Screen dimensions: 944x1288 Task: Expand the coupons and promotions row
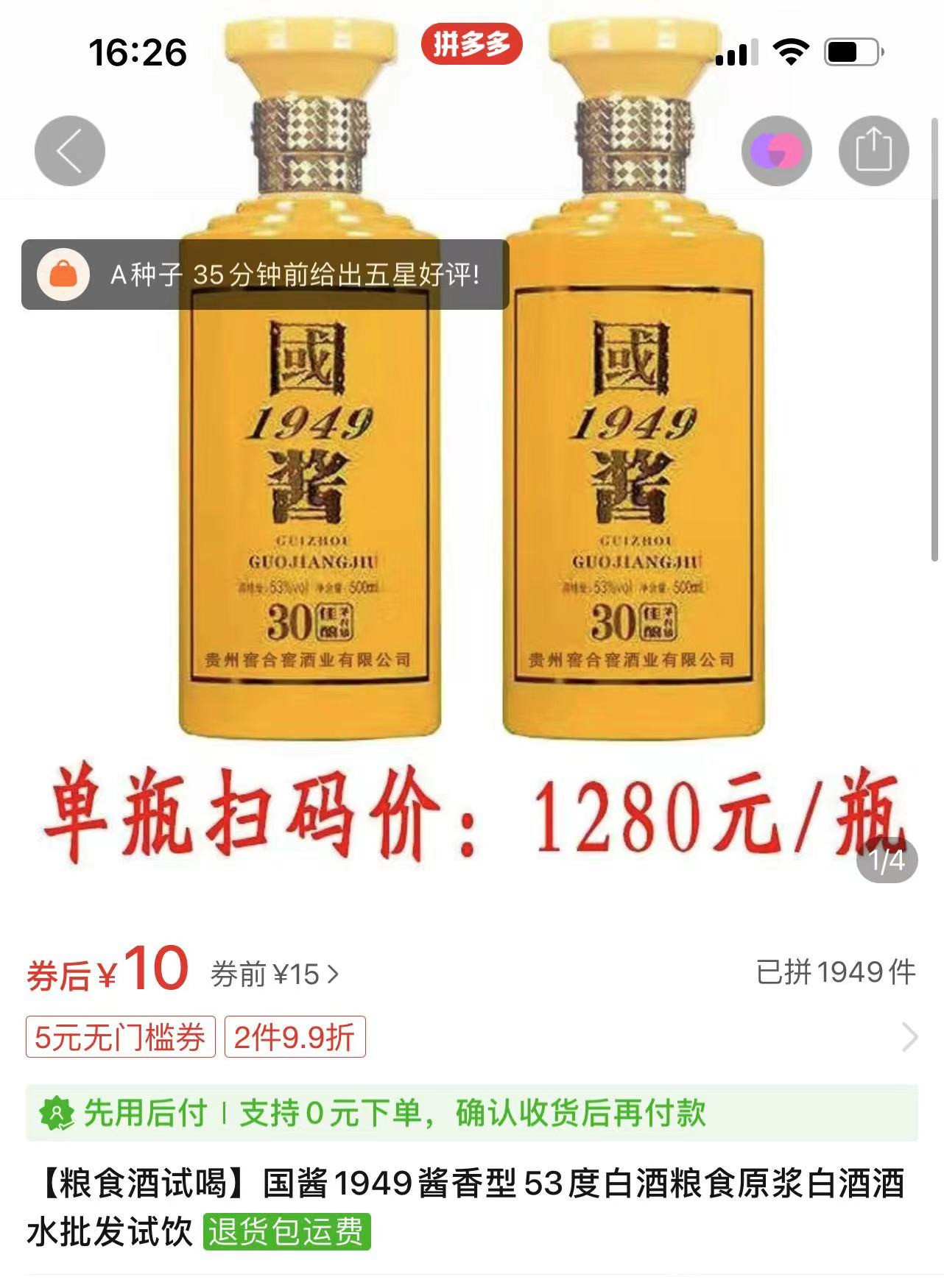(x=910, y=1037)
